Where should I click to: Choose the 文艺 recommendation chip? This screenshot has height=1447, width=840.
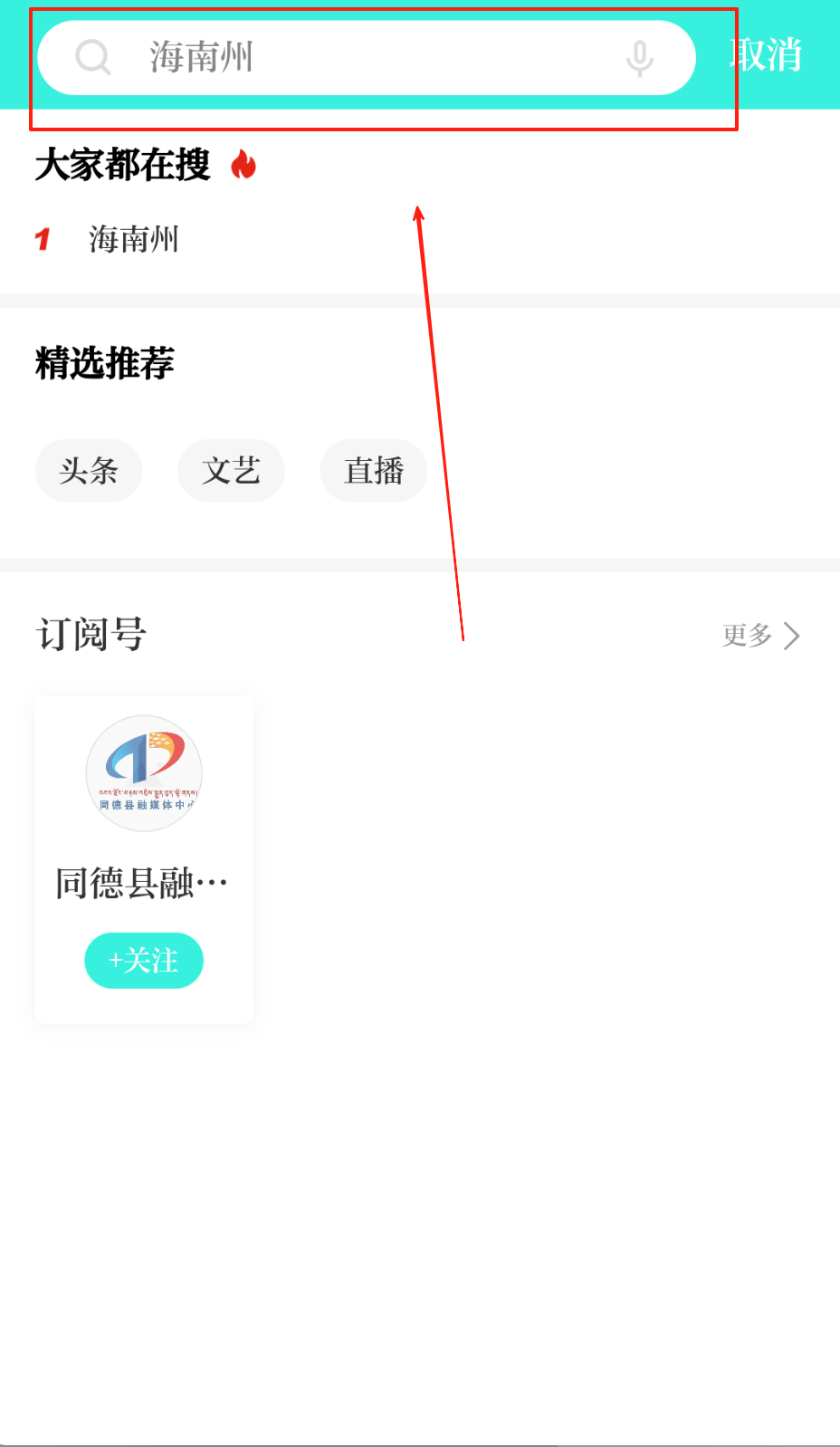tap(231, 471)
